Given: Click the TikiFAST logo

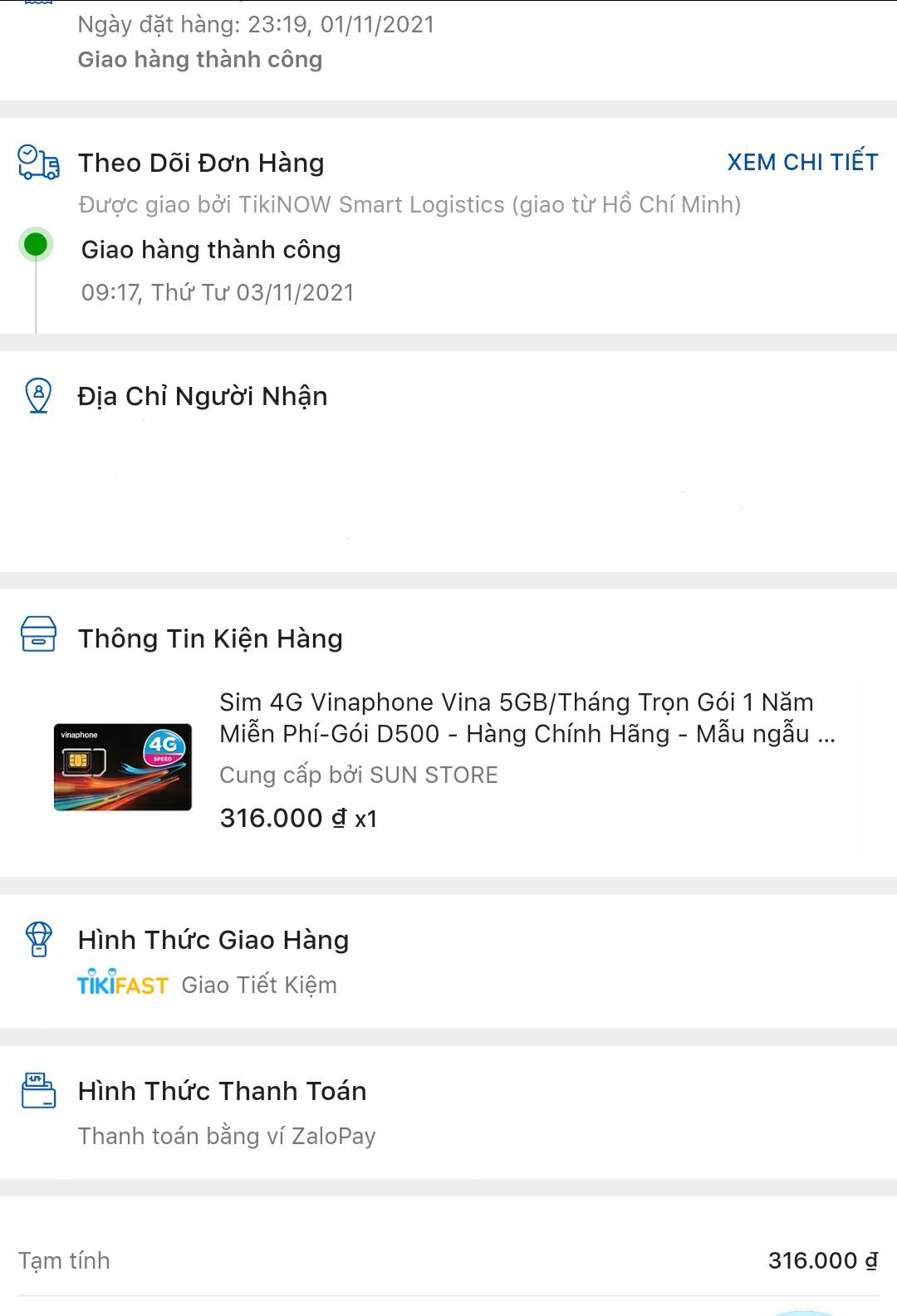Looking at the screenshot, I should pos(120,985).
